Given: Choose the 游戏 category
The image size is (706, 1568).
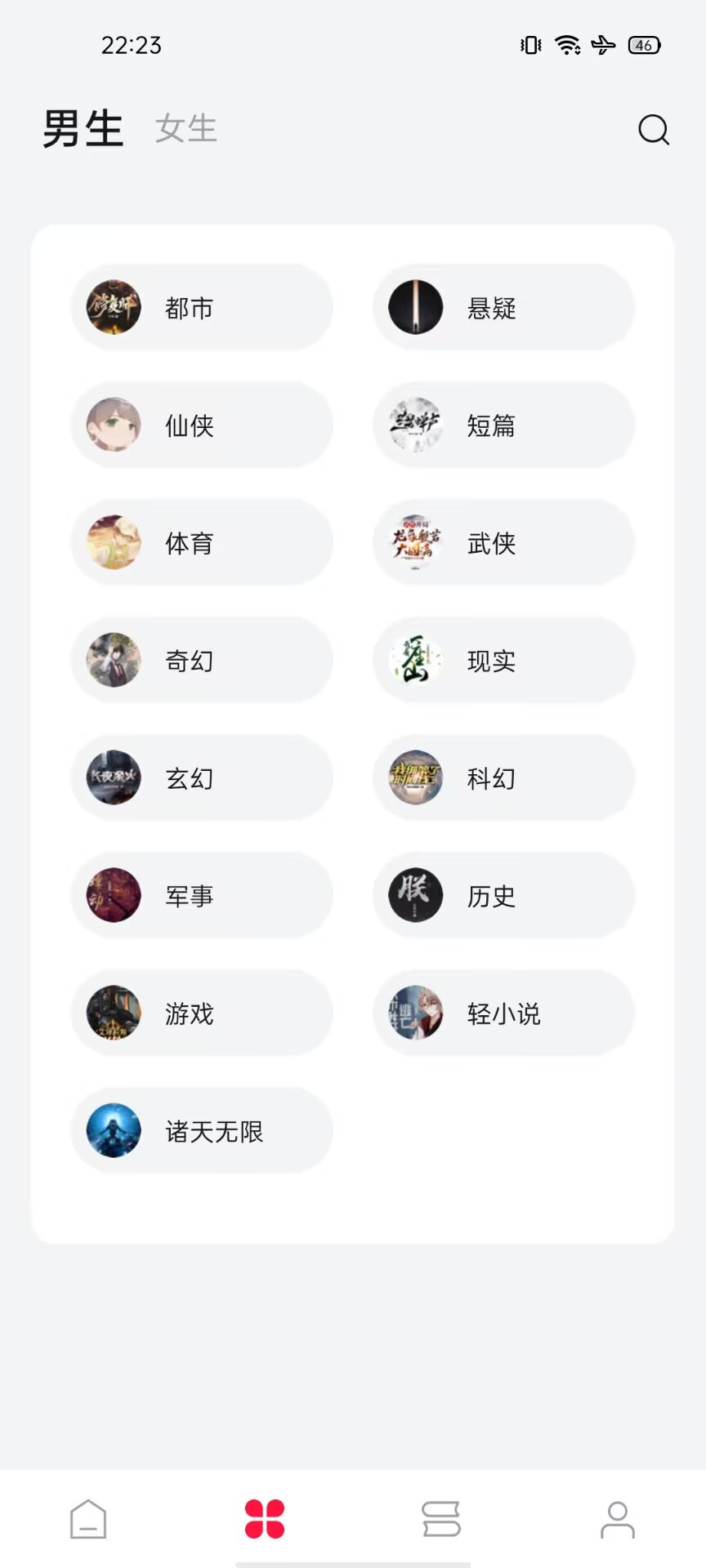Looking at the screenshot, I should (202, 1013).
